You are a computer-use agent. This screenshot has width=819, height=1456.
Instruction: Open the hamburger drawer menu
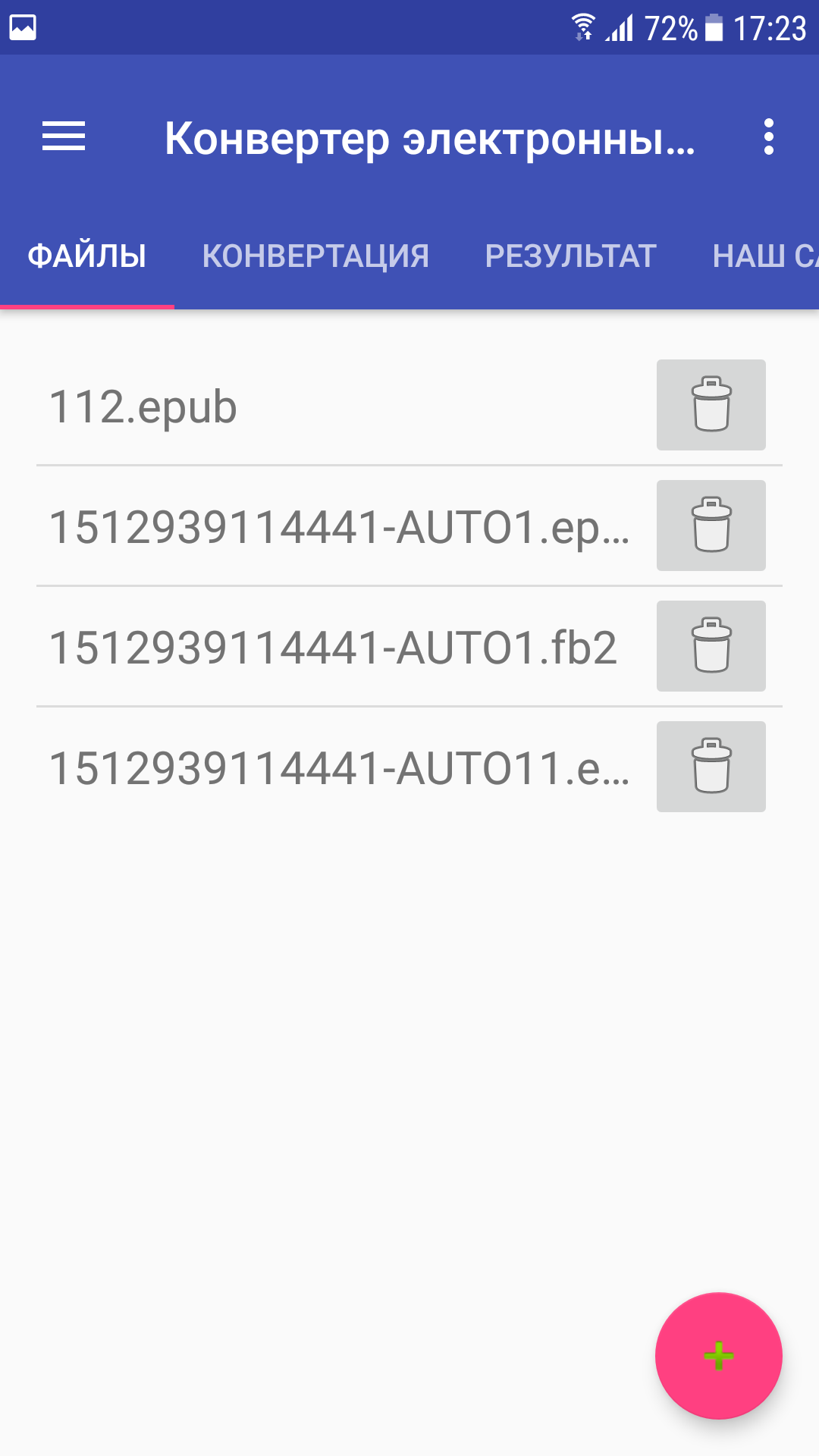(x=64, y=137)
